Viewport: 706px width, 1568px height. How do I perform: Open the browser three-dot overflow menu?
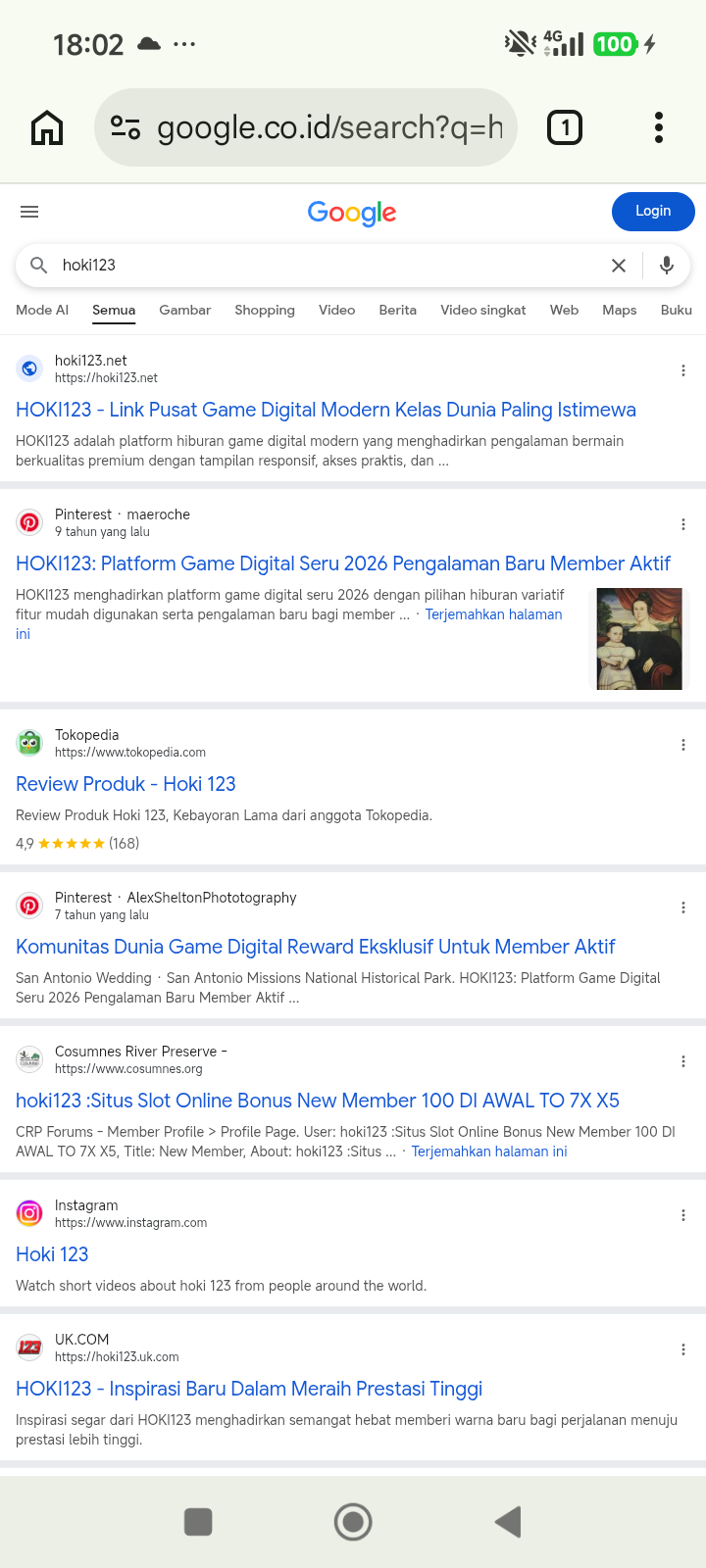pyautogui.click(x=659, y=127)
